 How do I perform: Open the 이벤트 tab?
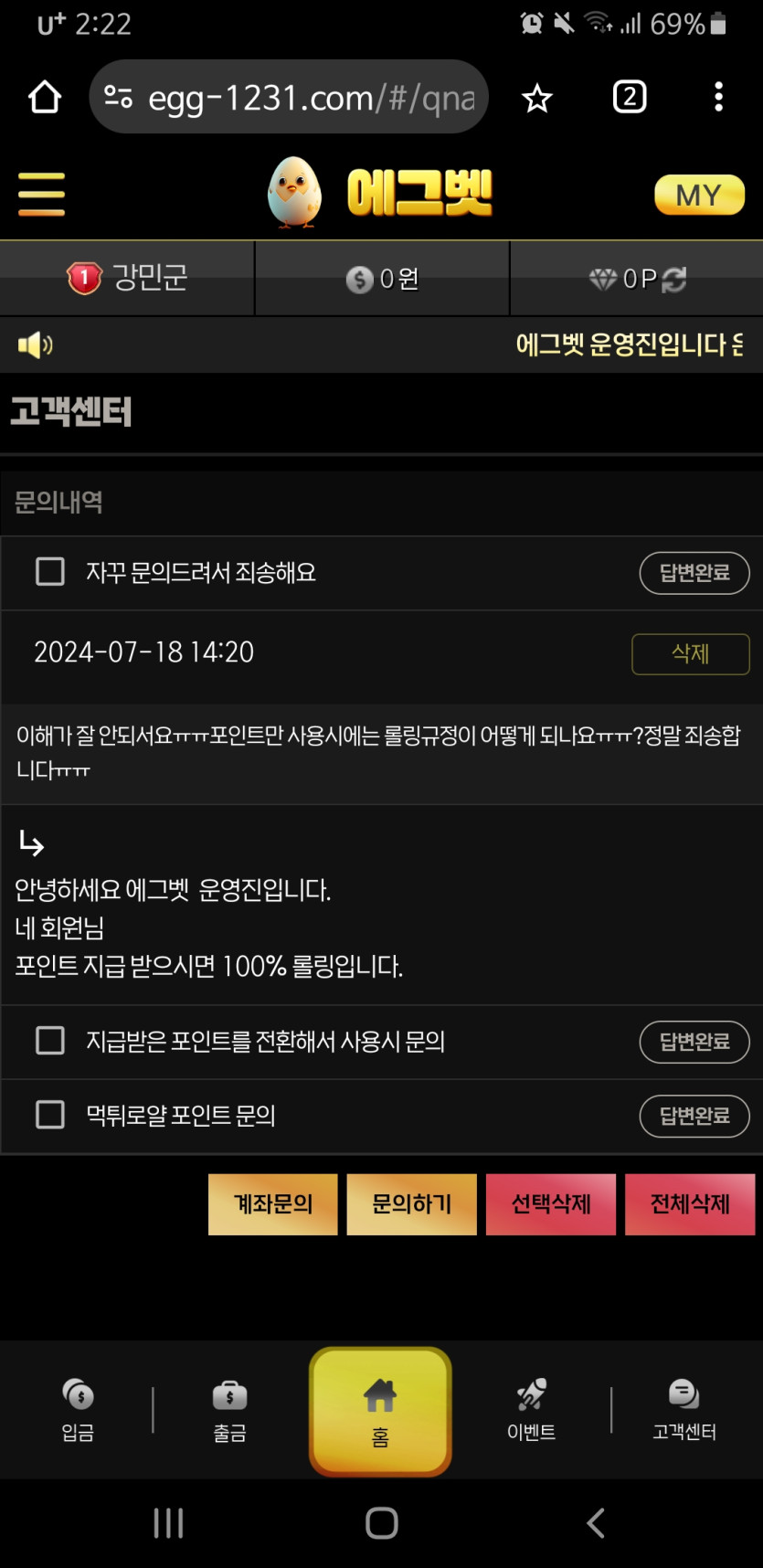click(x=532, y=1410)
